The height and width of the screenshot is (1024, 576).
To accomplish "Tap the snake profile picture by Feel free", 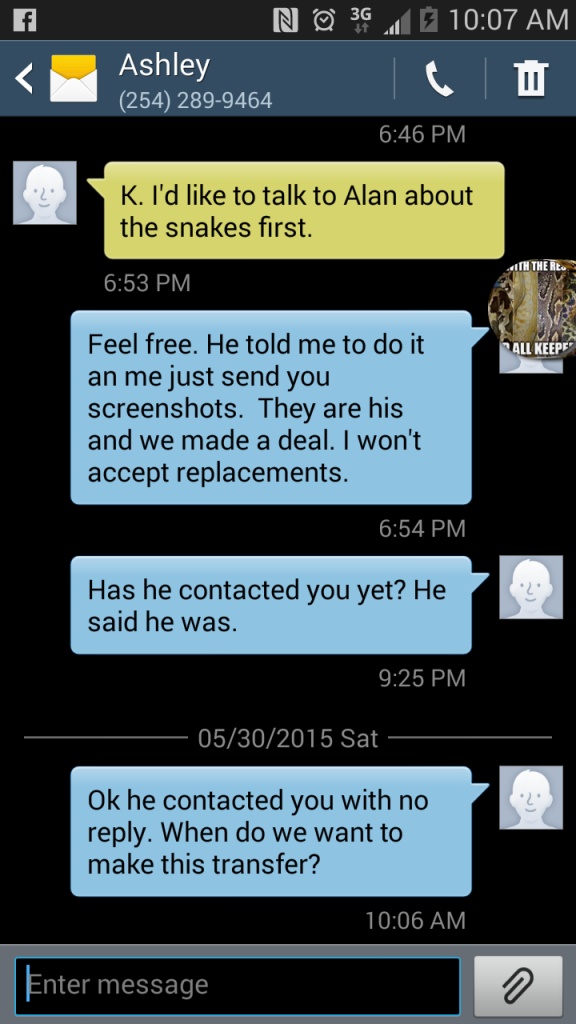I will click(x=533, y=308).
